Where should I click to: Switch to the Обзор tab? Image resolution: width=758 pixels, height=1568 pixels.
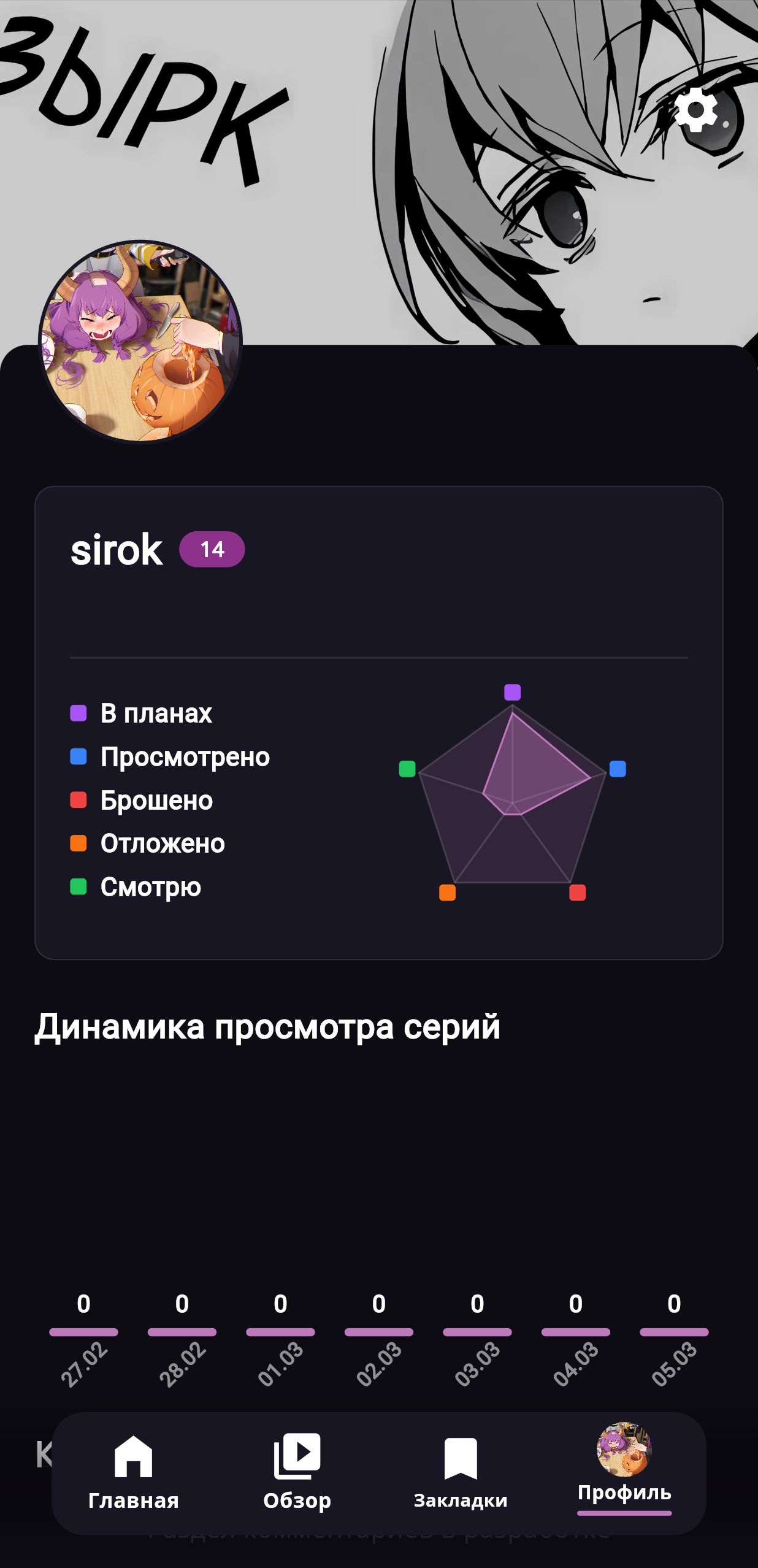[297, 1472]
